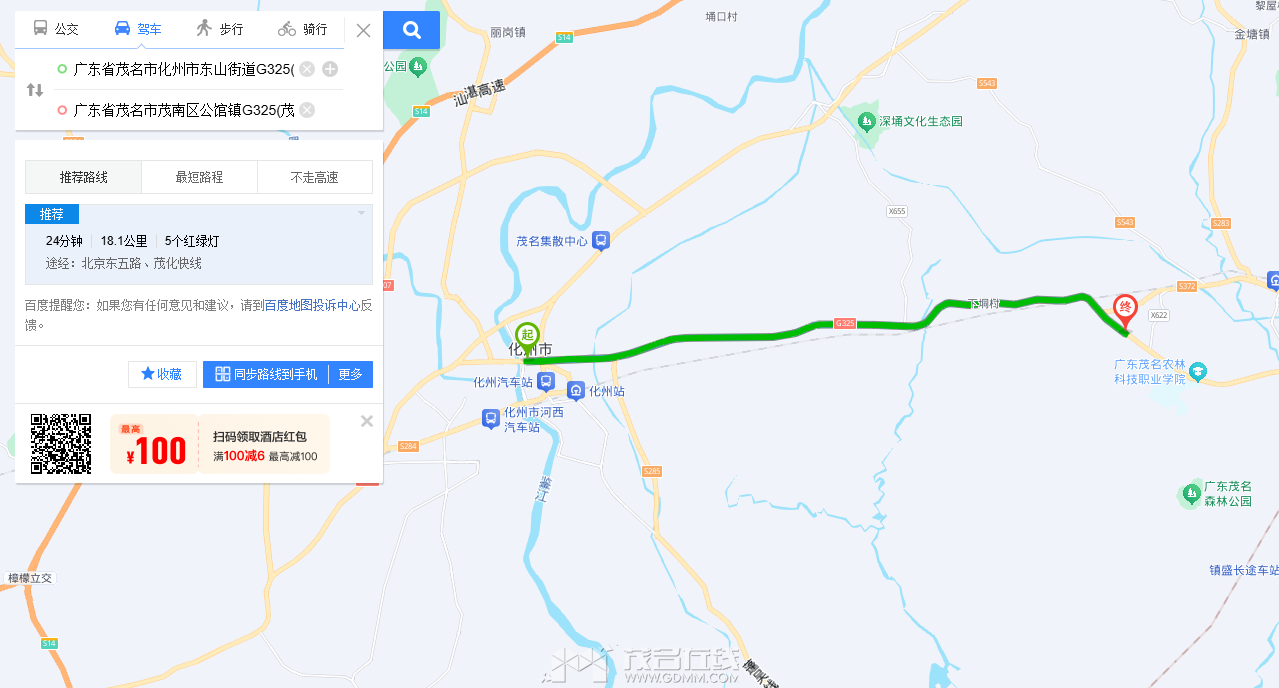The image size is (1279, 688).
Task: Choose the 最短路程 shortest route option
Action: click(x=199, y=177)
